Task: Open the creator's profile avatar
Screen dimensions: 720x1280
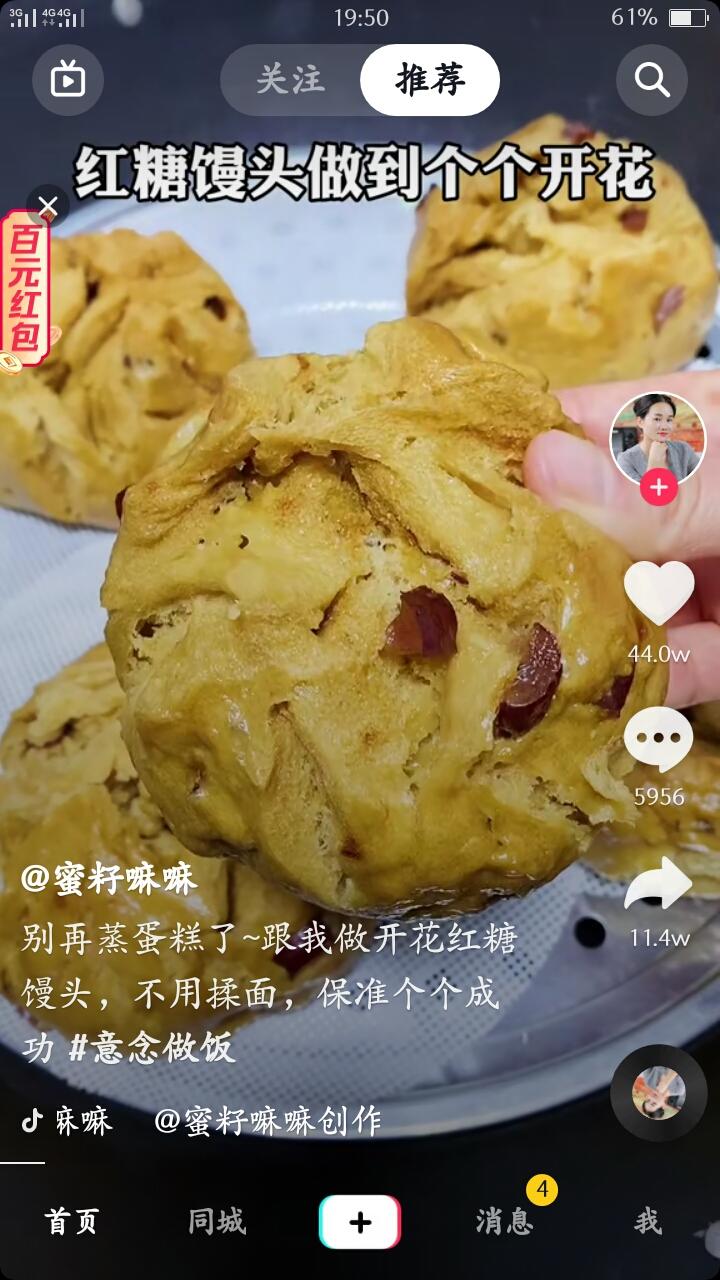Action: click(658, 438)
